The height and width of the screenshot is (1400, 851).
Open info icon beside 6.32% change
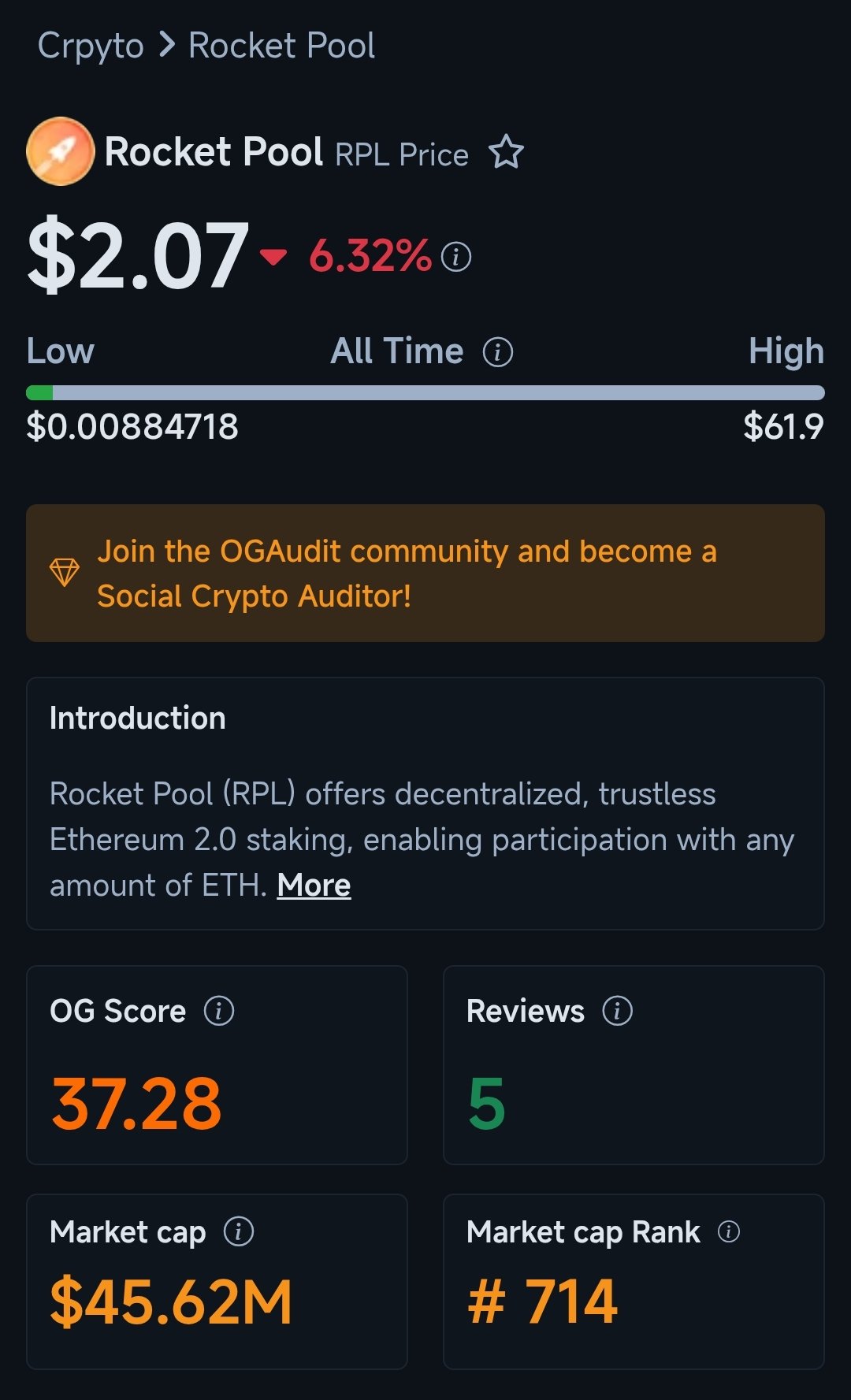click(x=456, y=257)
